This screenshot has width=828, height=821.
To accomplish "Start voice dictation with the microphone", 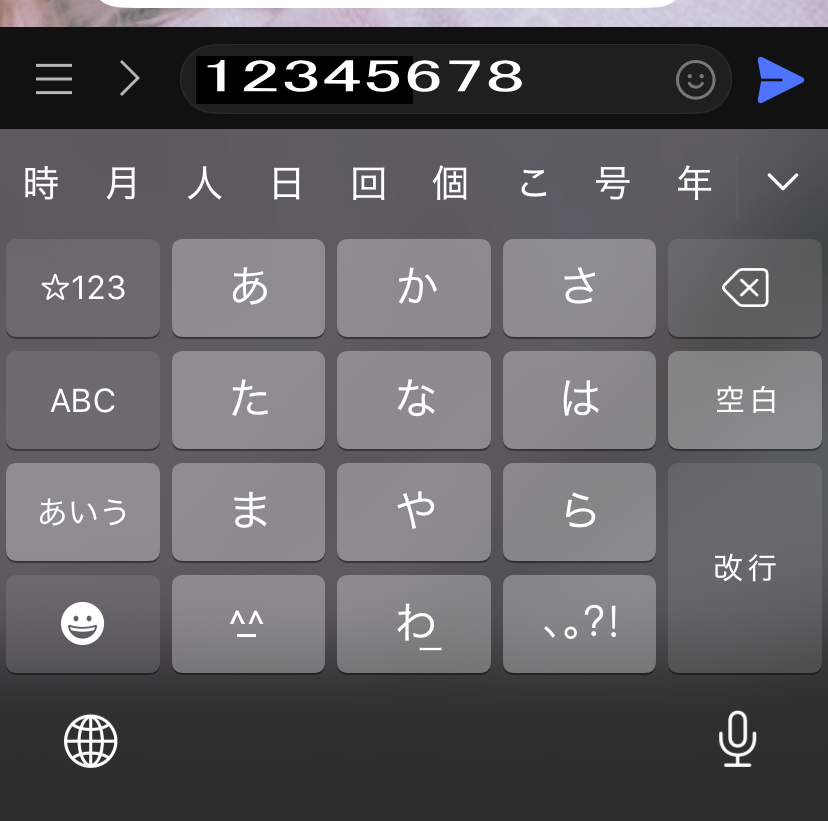I will click(x=737, y=739).
